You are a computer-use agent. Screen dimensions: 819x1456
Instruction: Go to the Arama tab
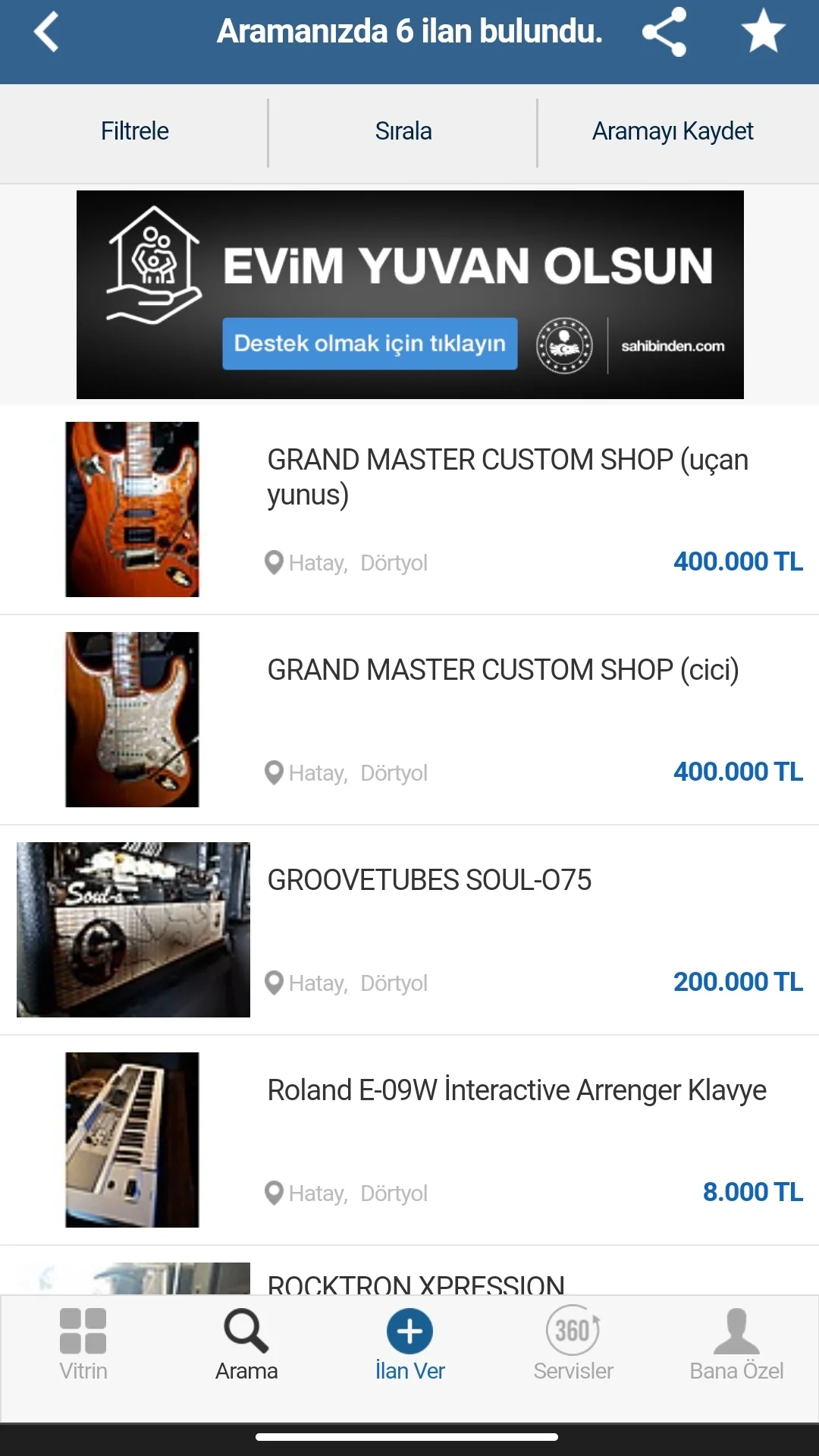pyautogui.click(x=246, y=1344)
